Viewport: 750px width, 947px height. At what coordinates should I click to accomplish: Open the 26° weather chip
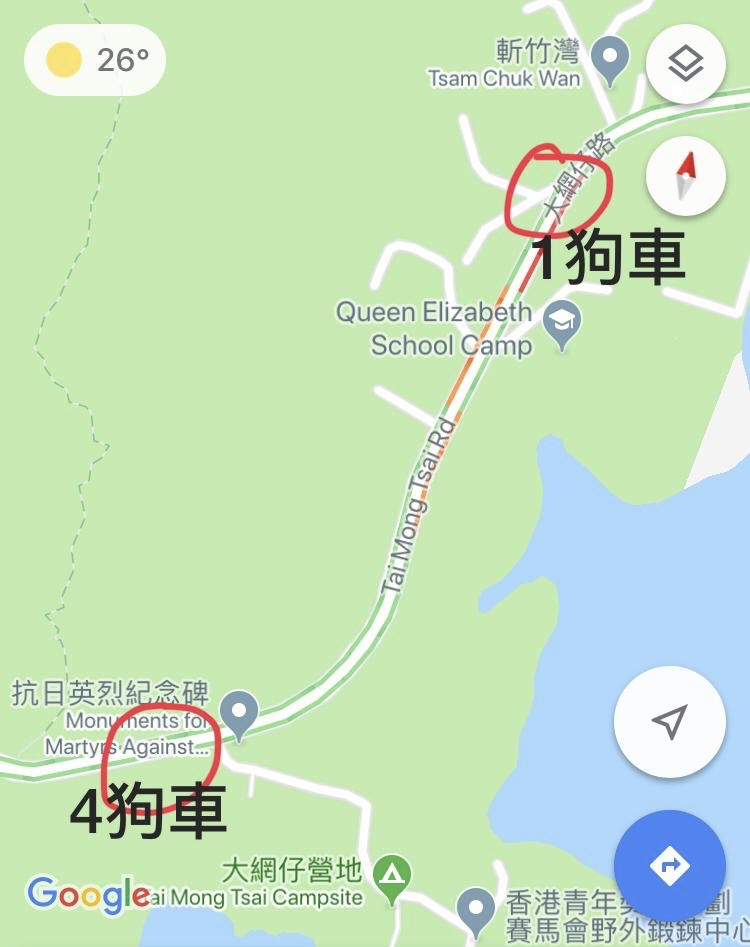tap(96, 60)
